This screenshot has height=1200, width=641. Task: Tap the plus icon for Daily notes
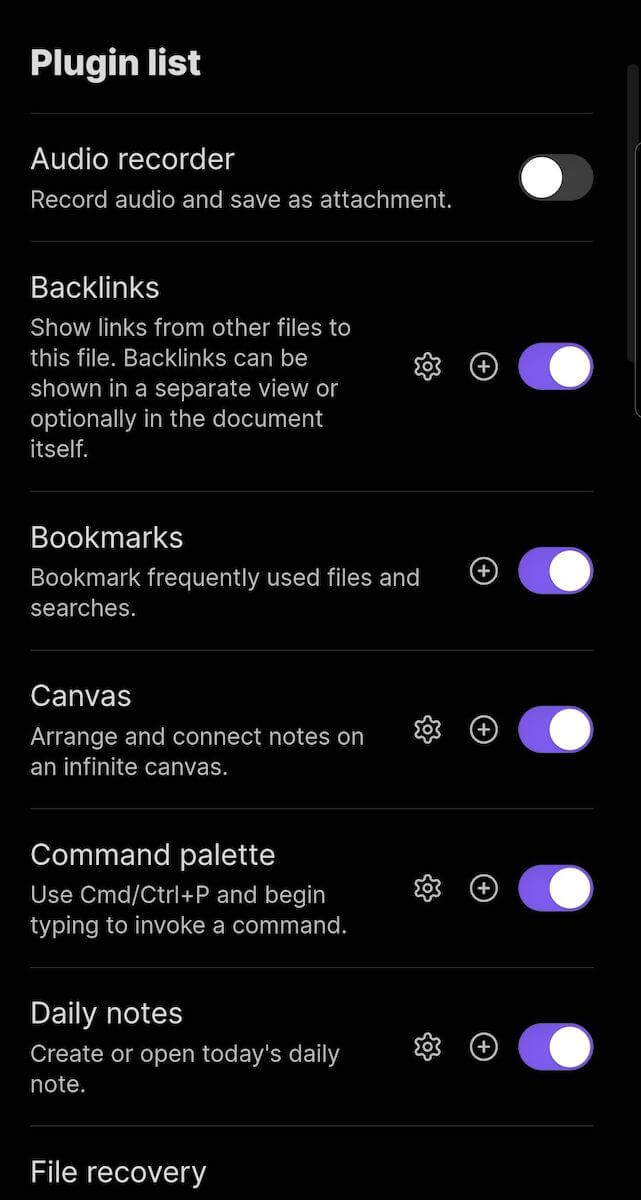pyautogui.click(x=484, y=1047)
